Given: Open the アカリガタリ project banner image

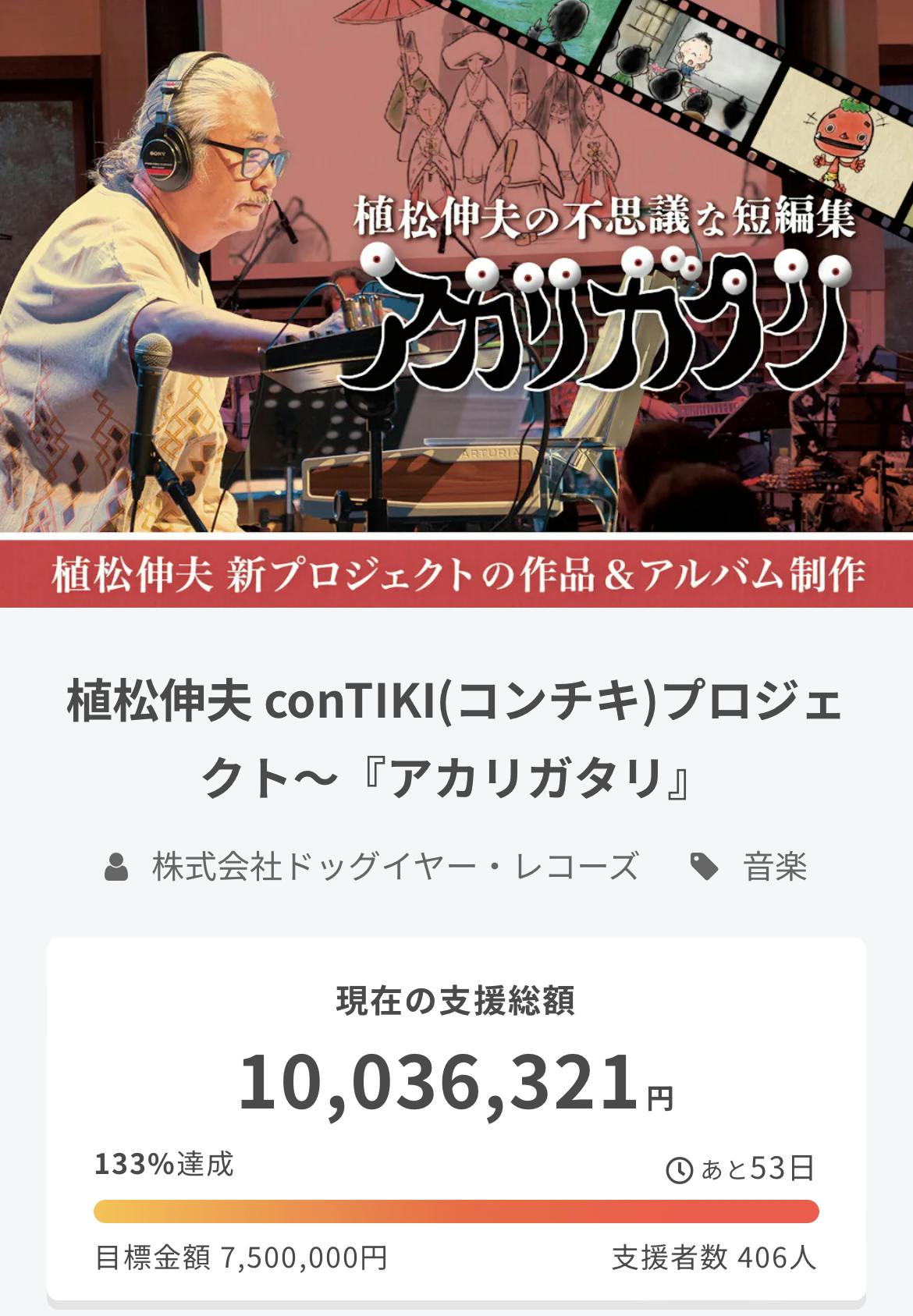Looking at the screenshot, I should (456, 303).
